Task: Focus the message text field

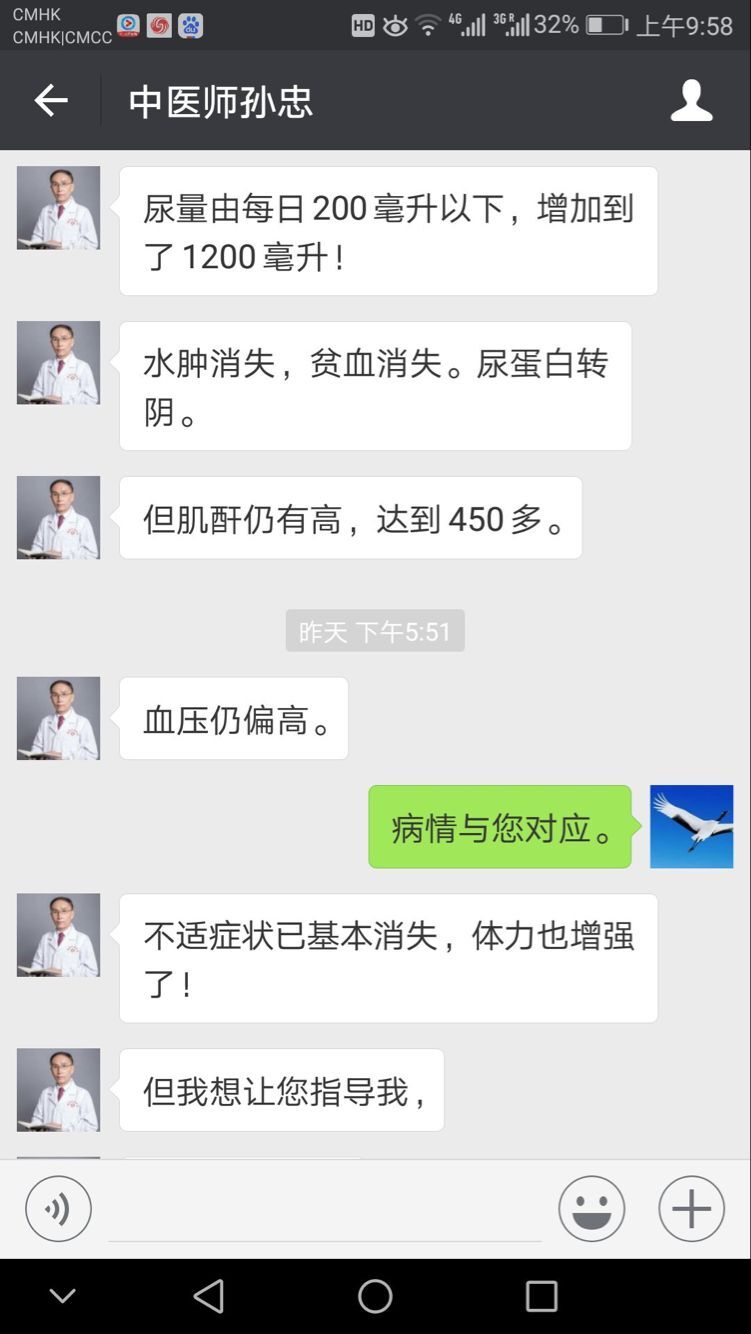Action: coord(325,1210)
